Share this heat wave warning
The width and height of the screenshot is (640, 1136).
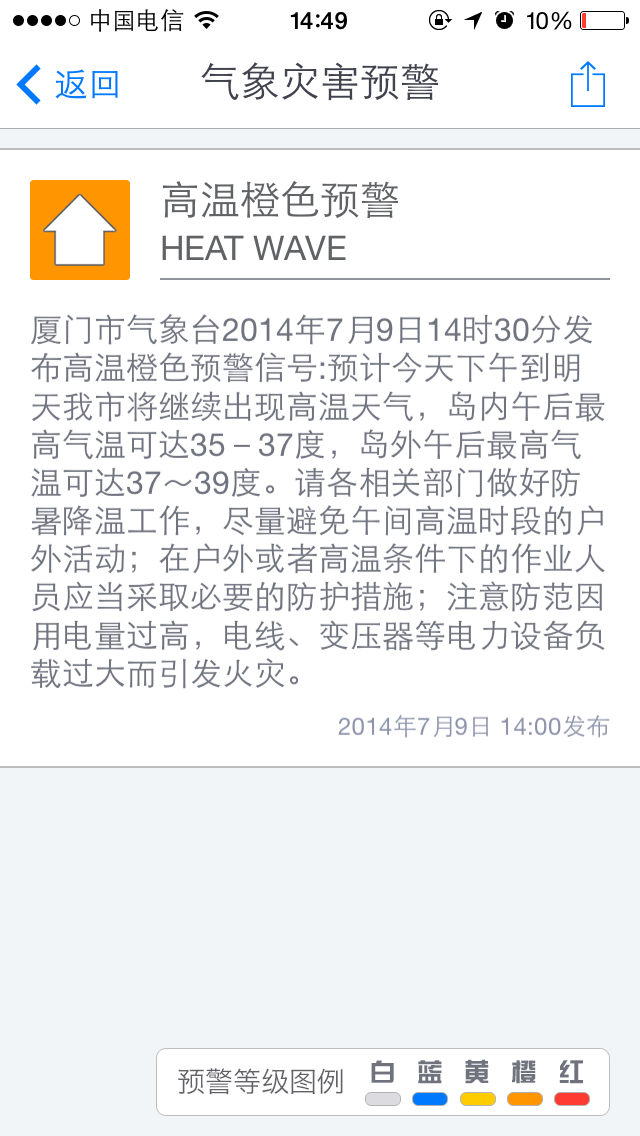click(588, 84)
